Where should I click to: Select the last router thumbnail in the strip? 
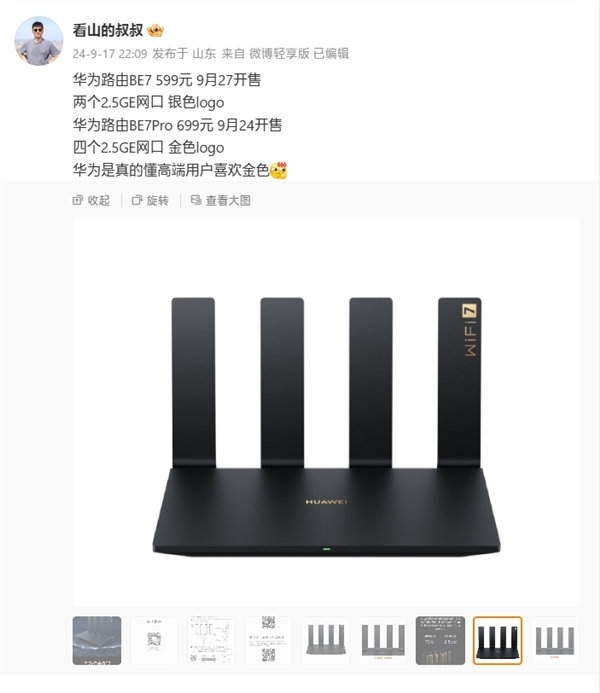click(554, 640)
